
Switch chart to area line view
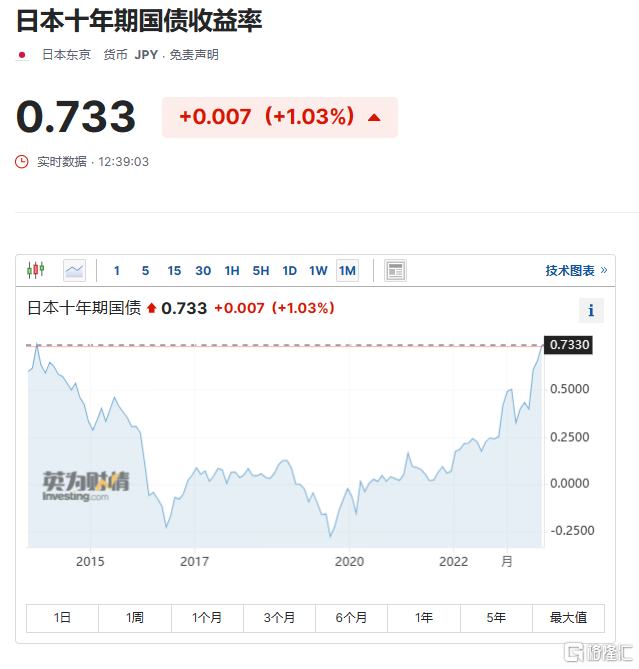74,270
